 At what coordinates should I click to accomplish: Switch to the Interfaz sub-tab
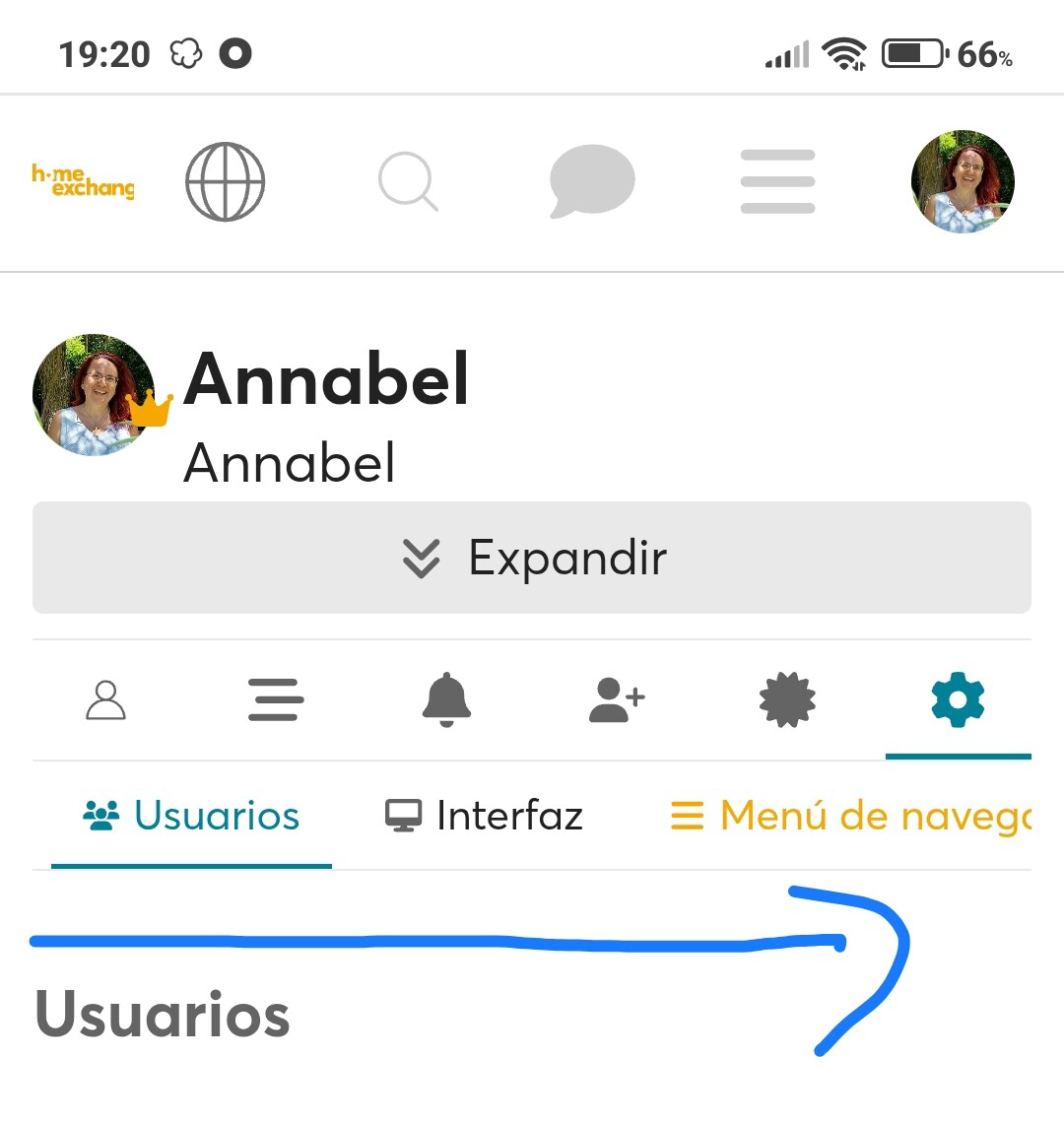pos(484,816)
